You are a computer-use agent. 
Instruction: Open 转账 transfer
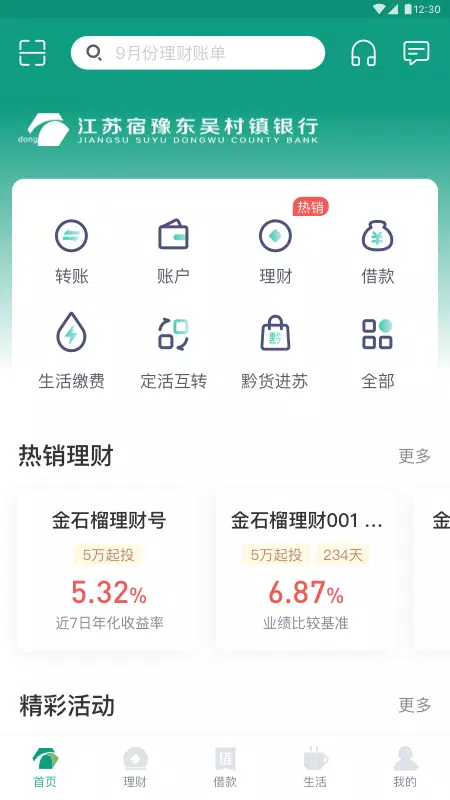71,252
